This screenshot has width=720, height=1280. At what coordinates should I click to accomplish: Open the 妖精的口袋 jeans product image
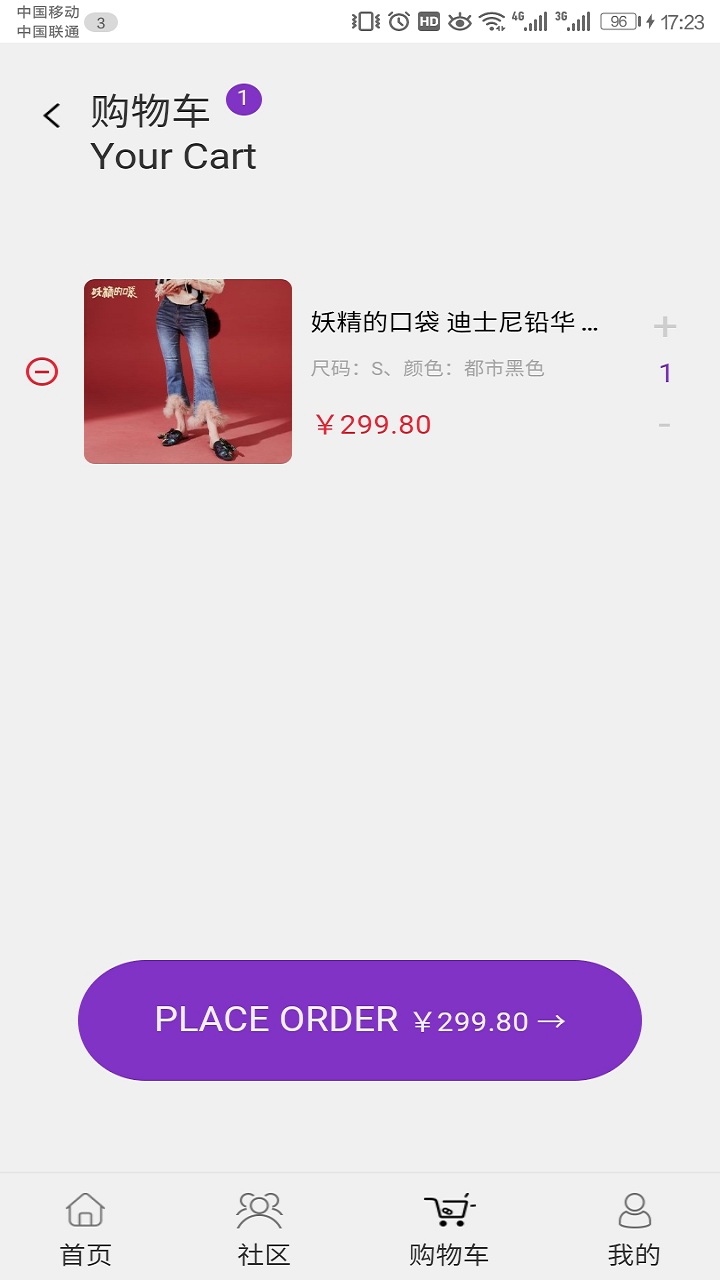click(188, 371)
